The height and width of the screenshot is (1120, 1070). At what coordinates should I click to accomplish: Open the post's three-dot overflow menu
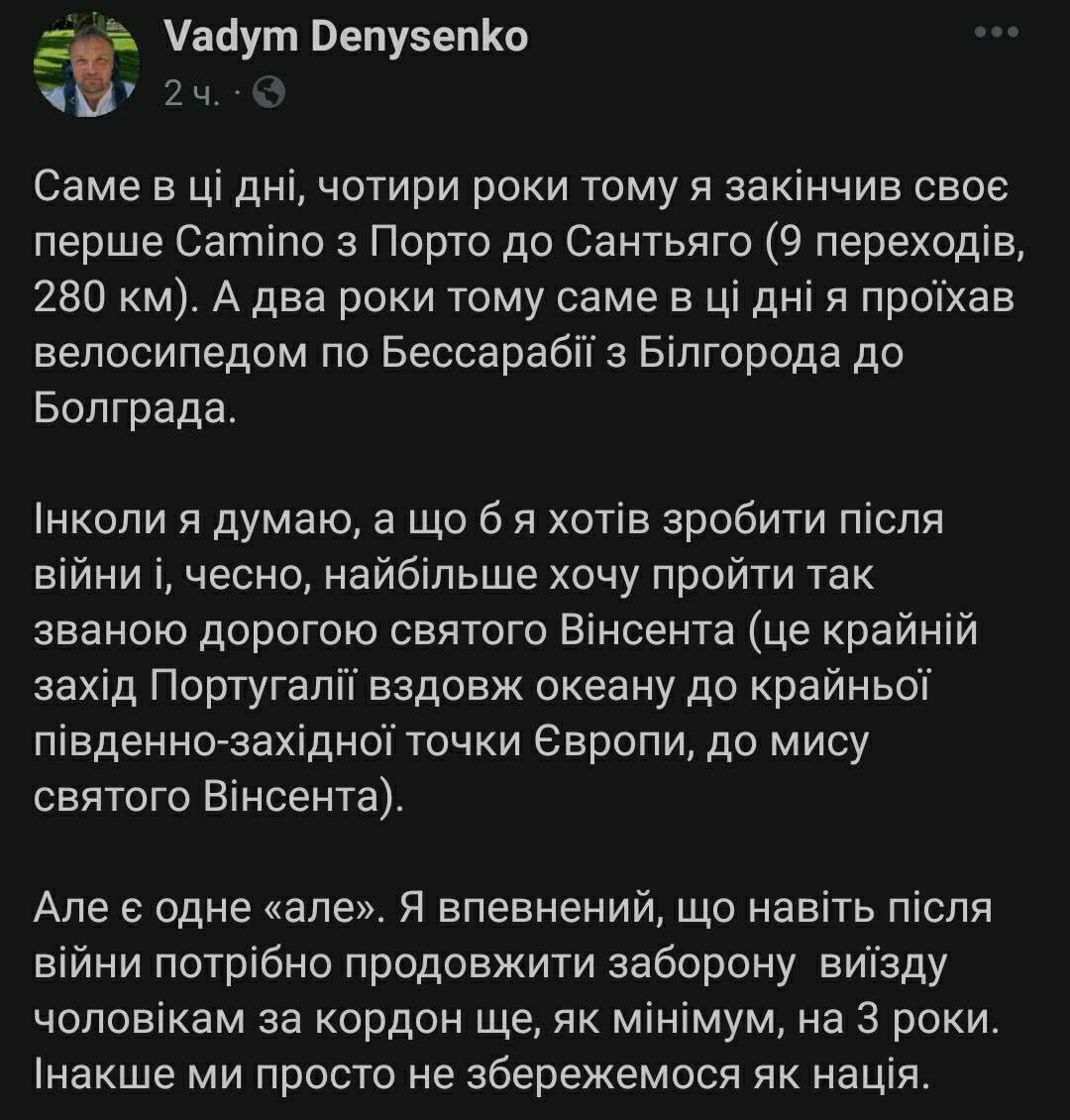click(x=996, y=34)
